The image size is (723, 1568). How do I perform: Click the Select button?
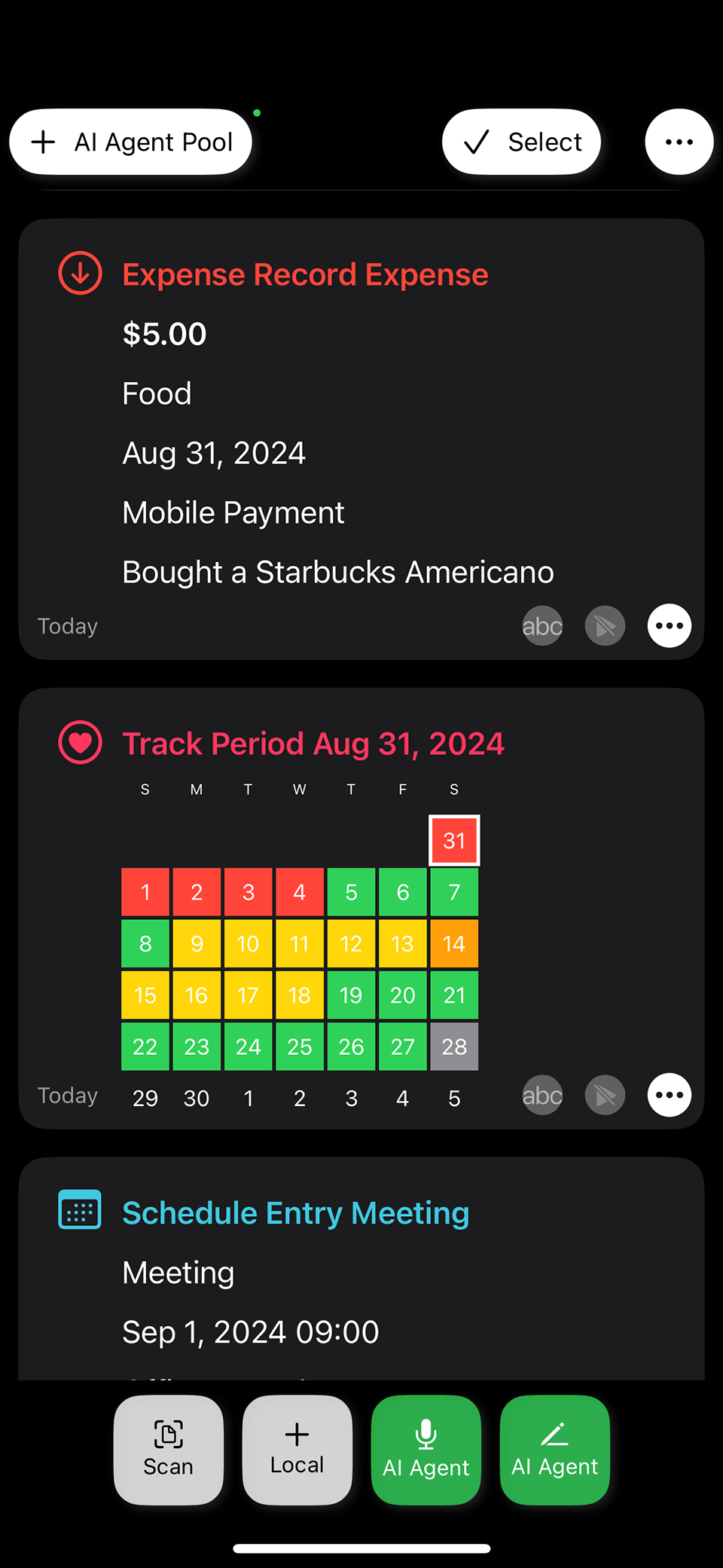point(521,142)
